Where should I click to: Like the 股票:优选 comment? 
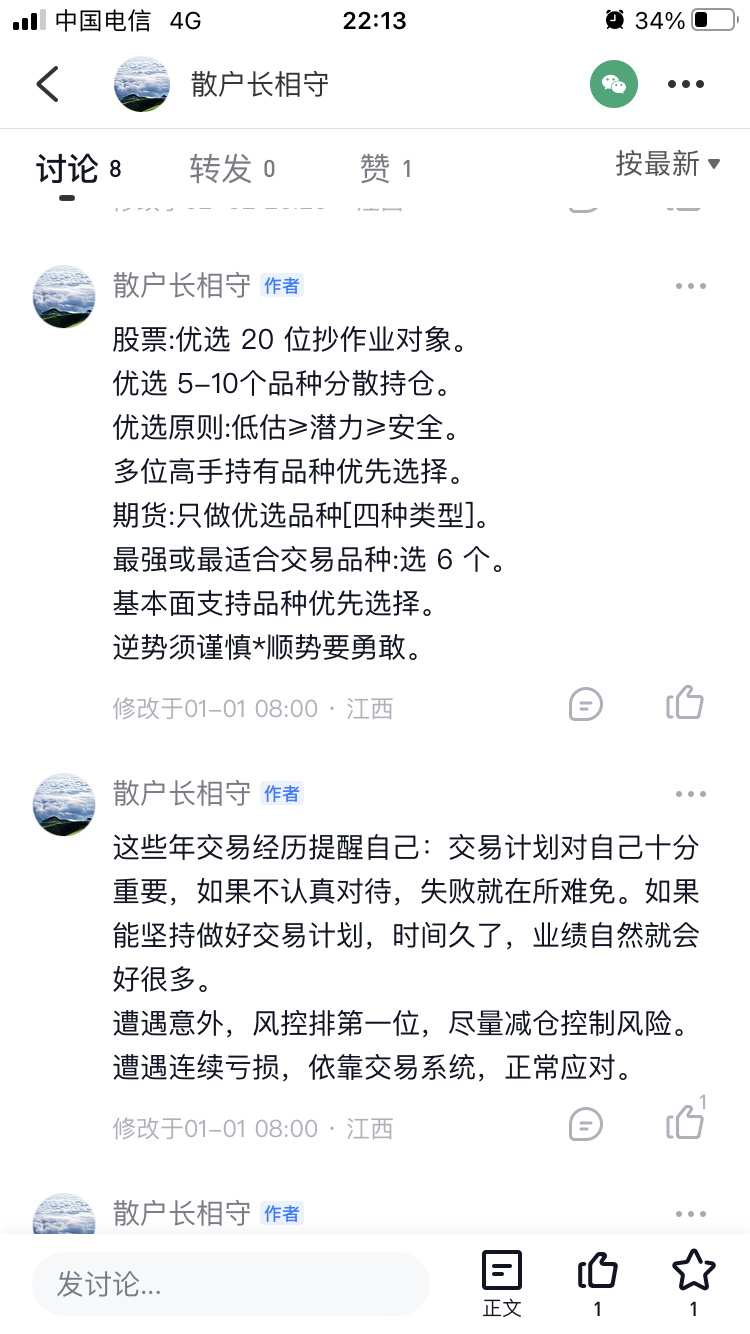point(685,703)
